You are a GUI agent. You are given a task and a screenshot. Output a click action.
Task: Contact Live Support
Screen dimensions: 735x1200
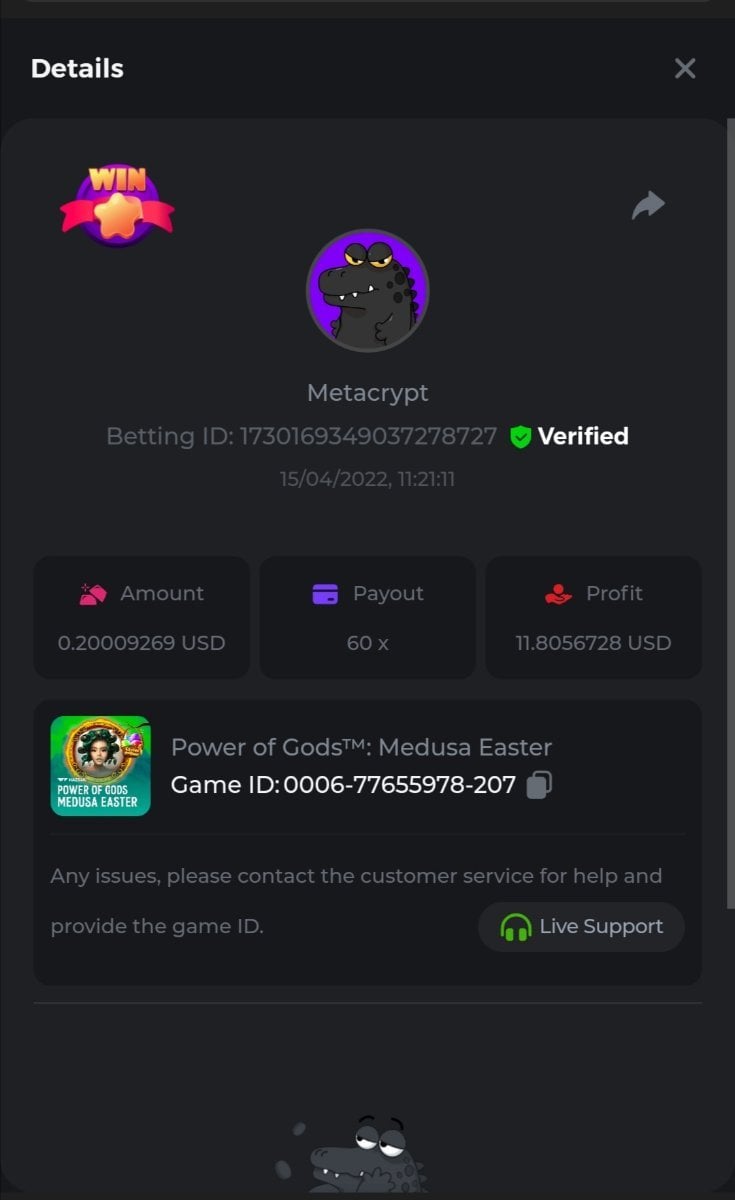point(581,927)
